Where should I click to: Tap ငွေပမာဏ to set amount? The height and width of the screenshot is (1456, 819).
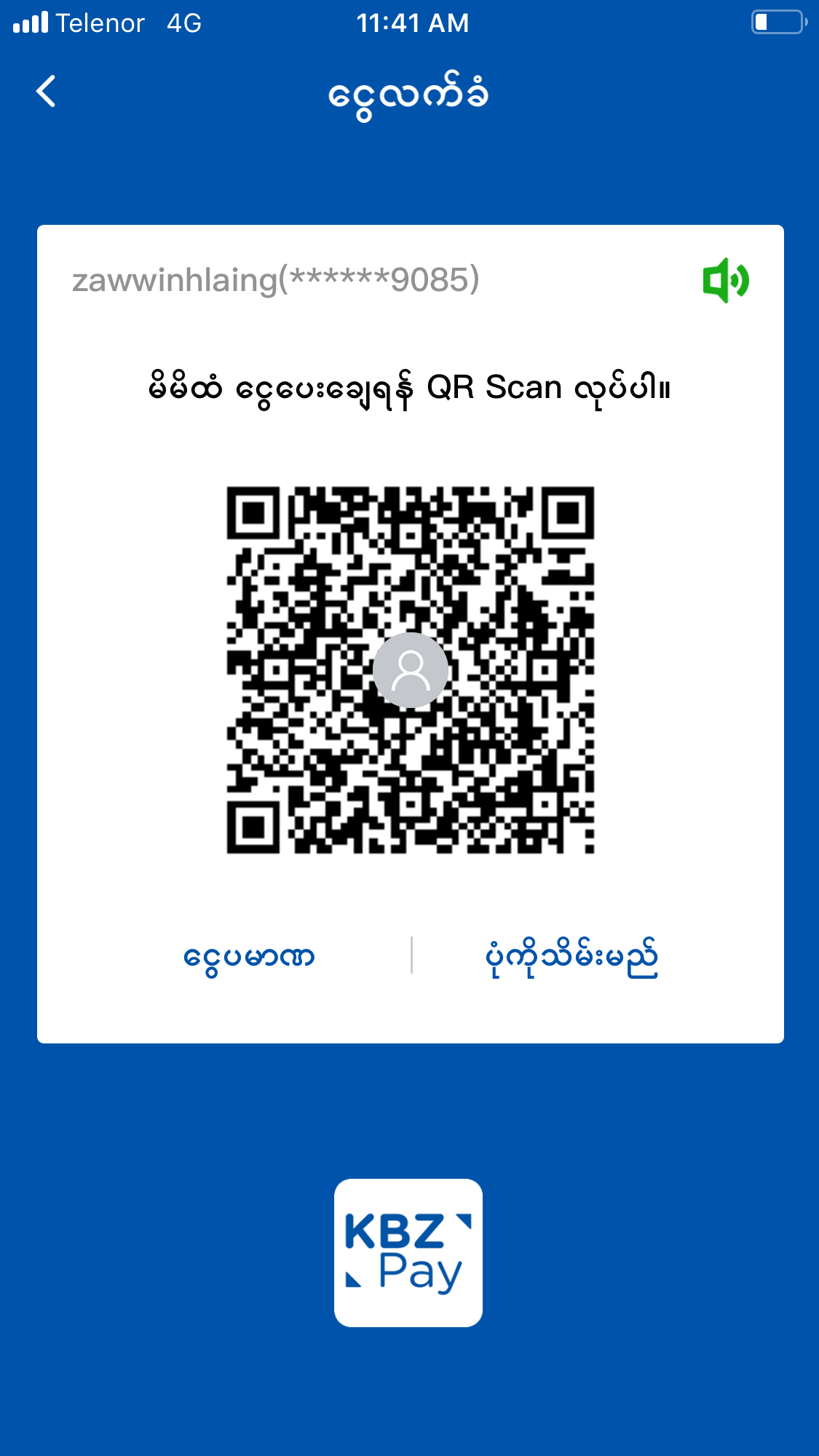pos(249,956)
